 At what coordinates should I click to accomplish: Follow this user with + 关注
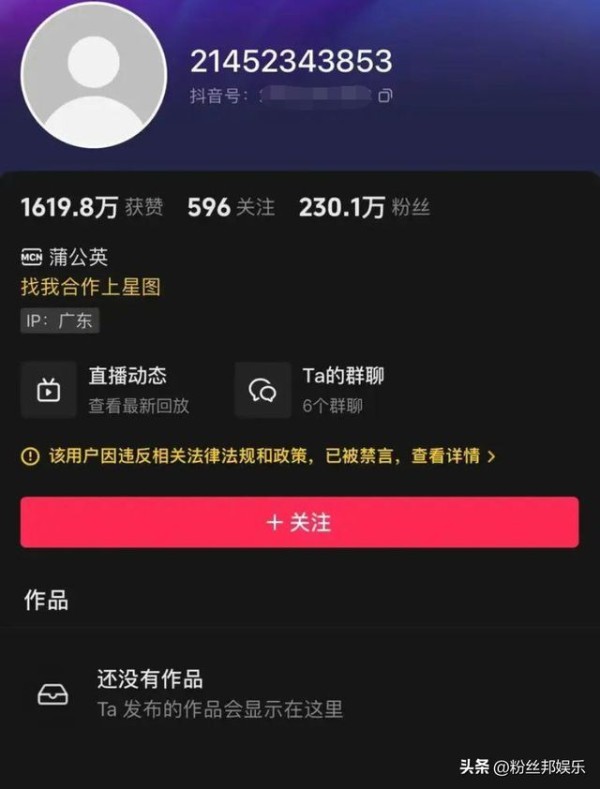299,522
